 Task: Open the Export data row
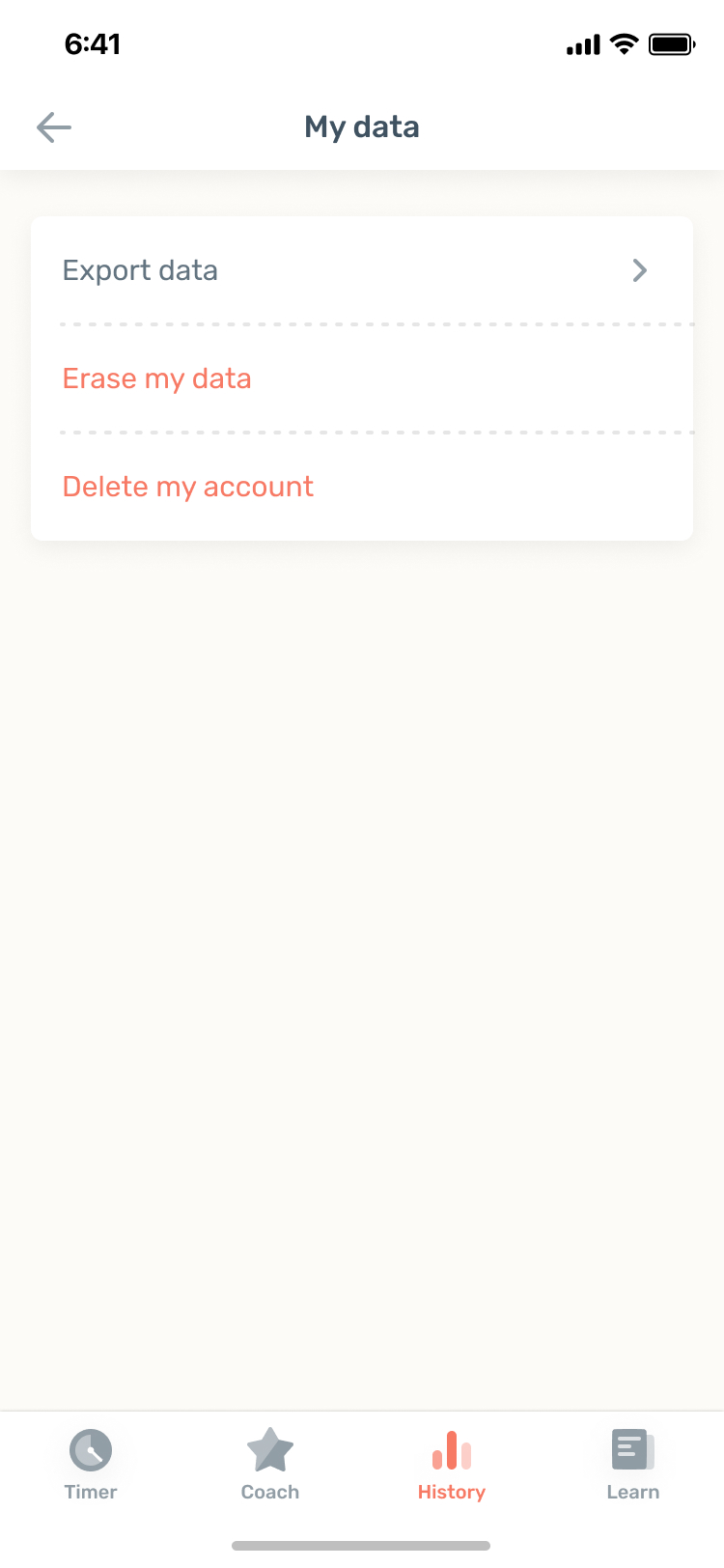tap(362, 270)
